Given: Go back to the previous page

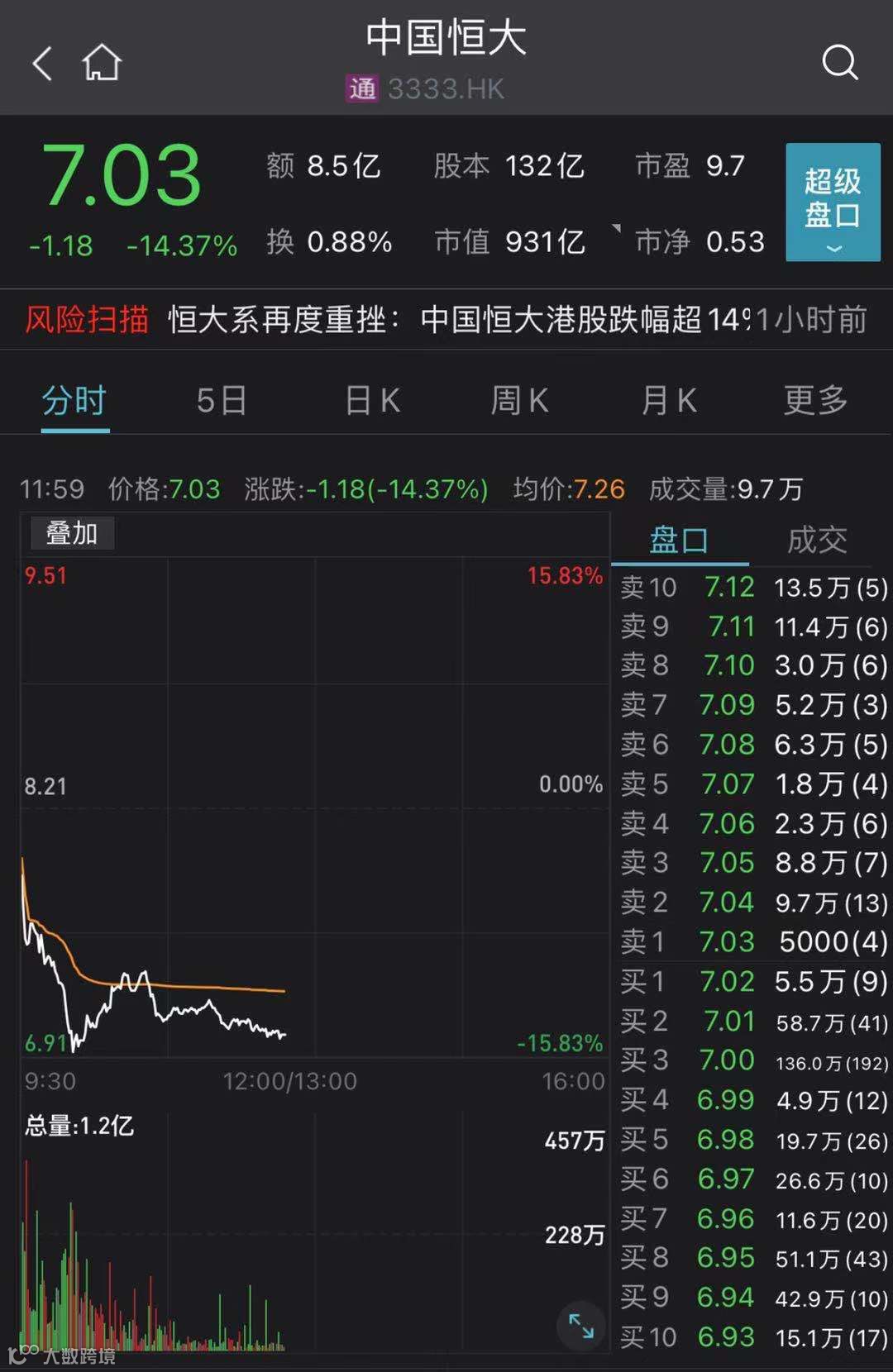Looking at the screenshot, I should pyautogui.click(x=43, y=63).
